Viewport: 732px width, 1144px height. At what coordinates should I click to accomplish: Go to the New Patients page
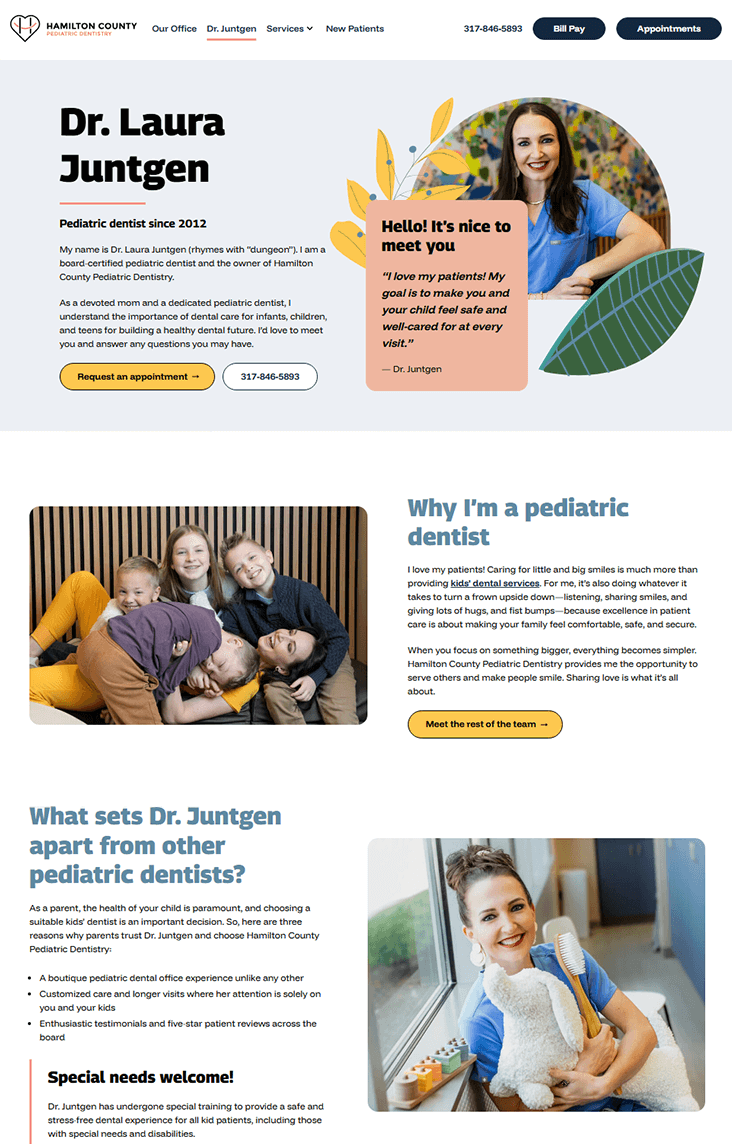pos(354,29)
